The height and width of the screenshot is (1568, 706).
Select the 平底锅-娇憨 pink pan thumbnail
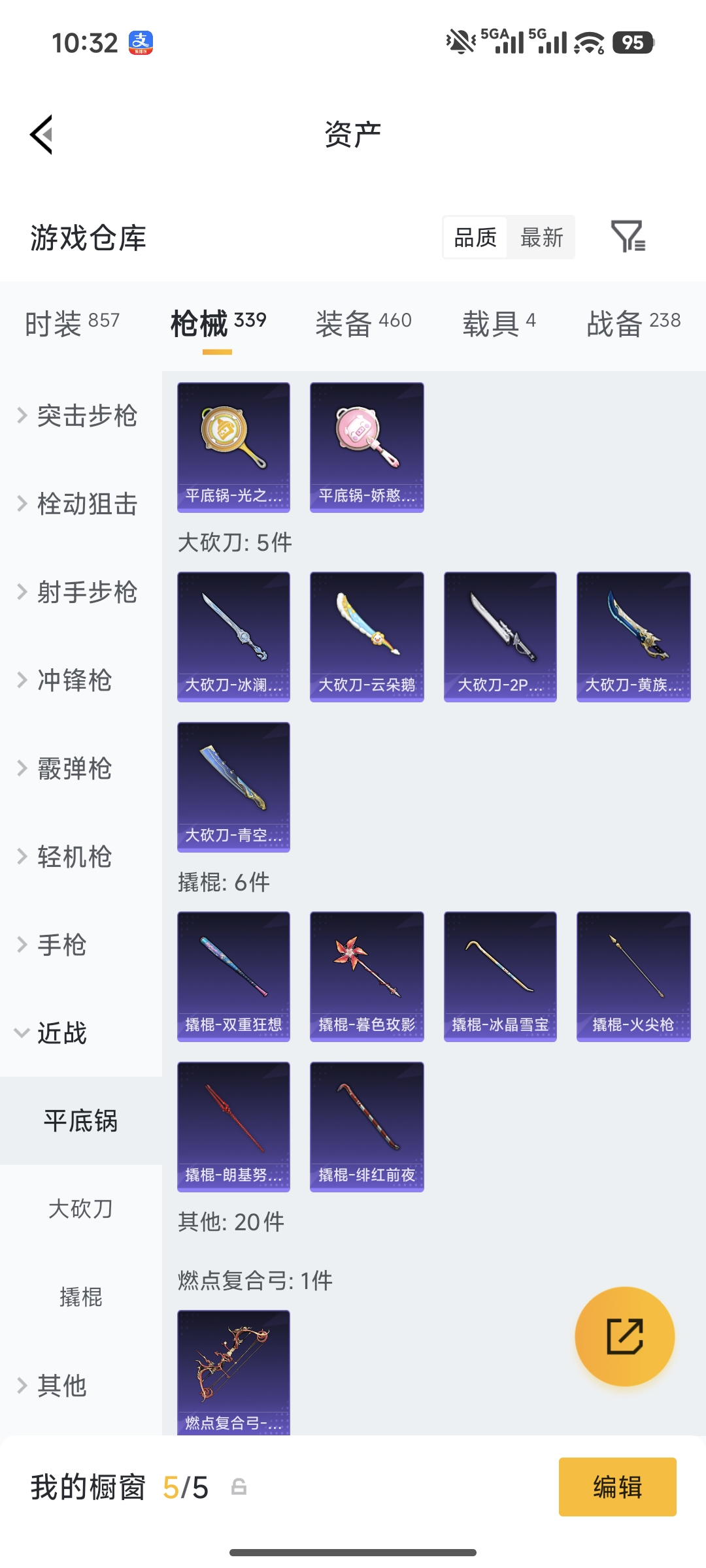pyautogui.click(x=366, y=446)
